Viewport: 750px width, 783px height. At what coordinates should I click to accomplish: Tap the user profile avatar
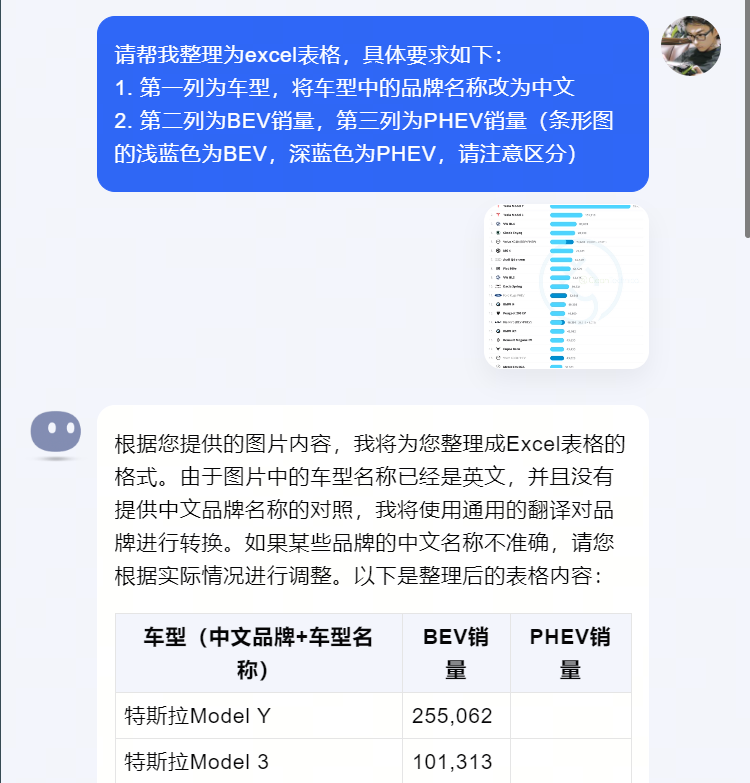[x=691, y=46]
